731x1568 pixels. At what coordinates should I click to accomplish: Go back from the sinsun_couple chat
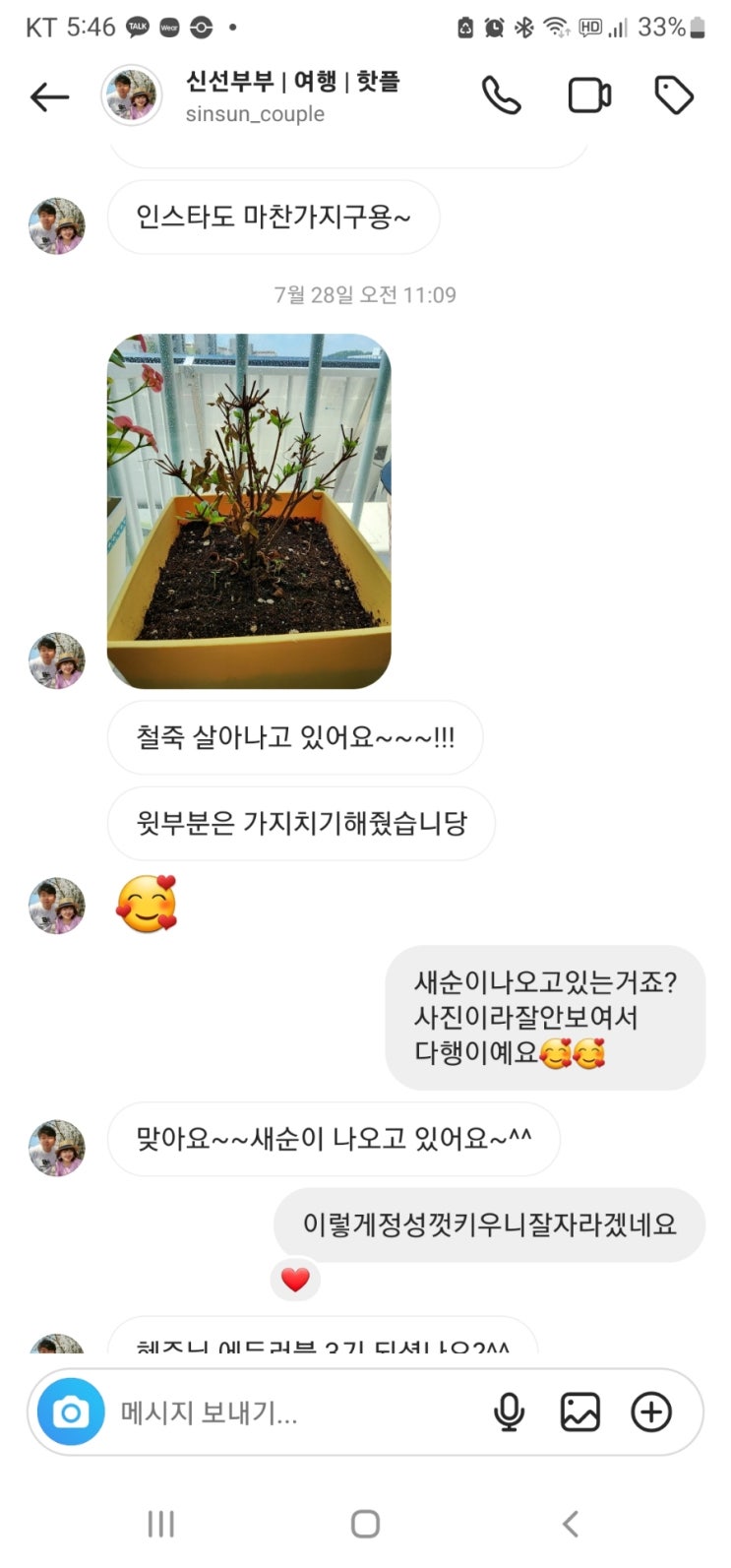[x=49, y=96]
